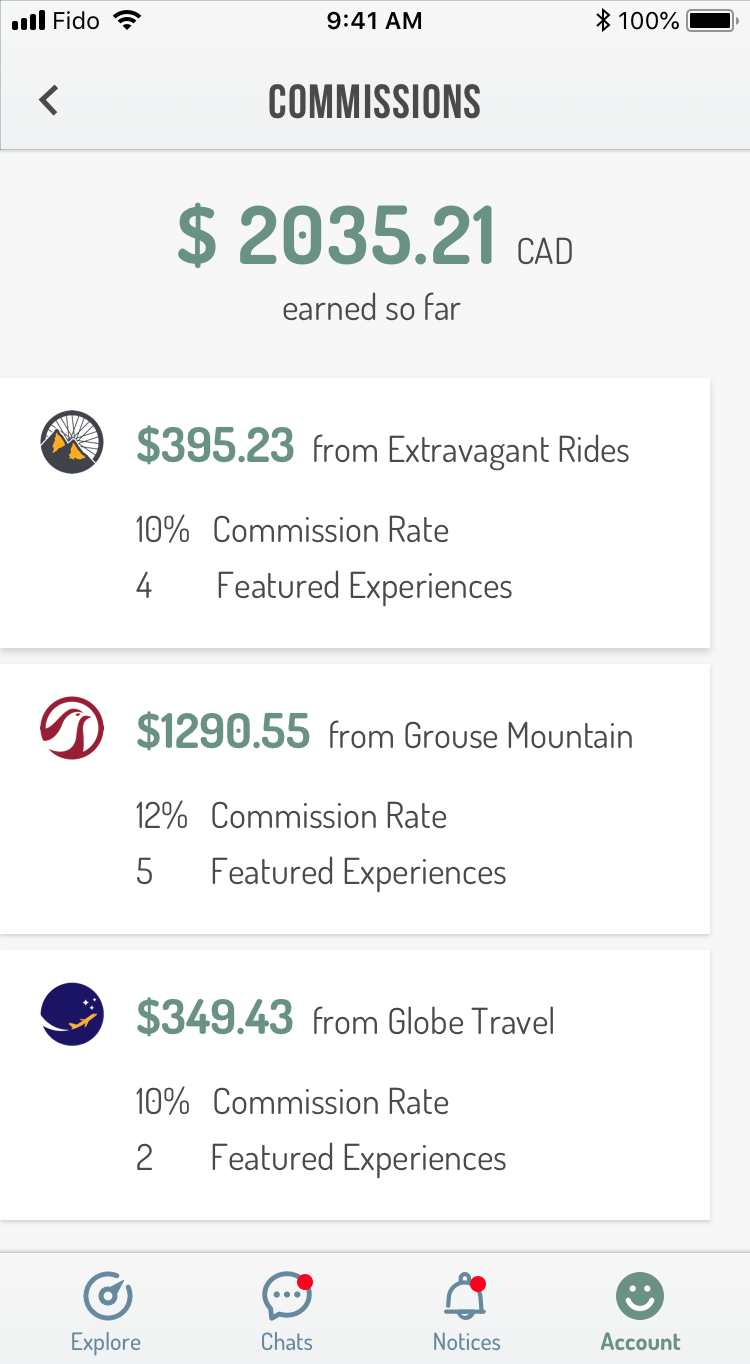The image size is (750, 1364).
Task: Go back from the Commissions screen
Action: (48, 100)
